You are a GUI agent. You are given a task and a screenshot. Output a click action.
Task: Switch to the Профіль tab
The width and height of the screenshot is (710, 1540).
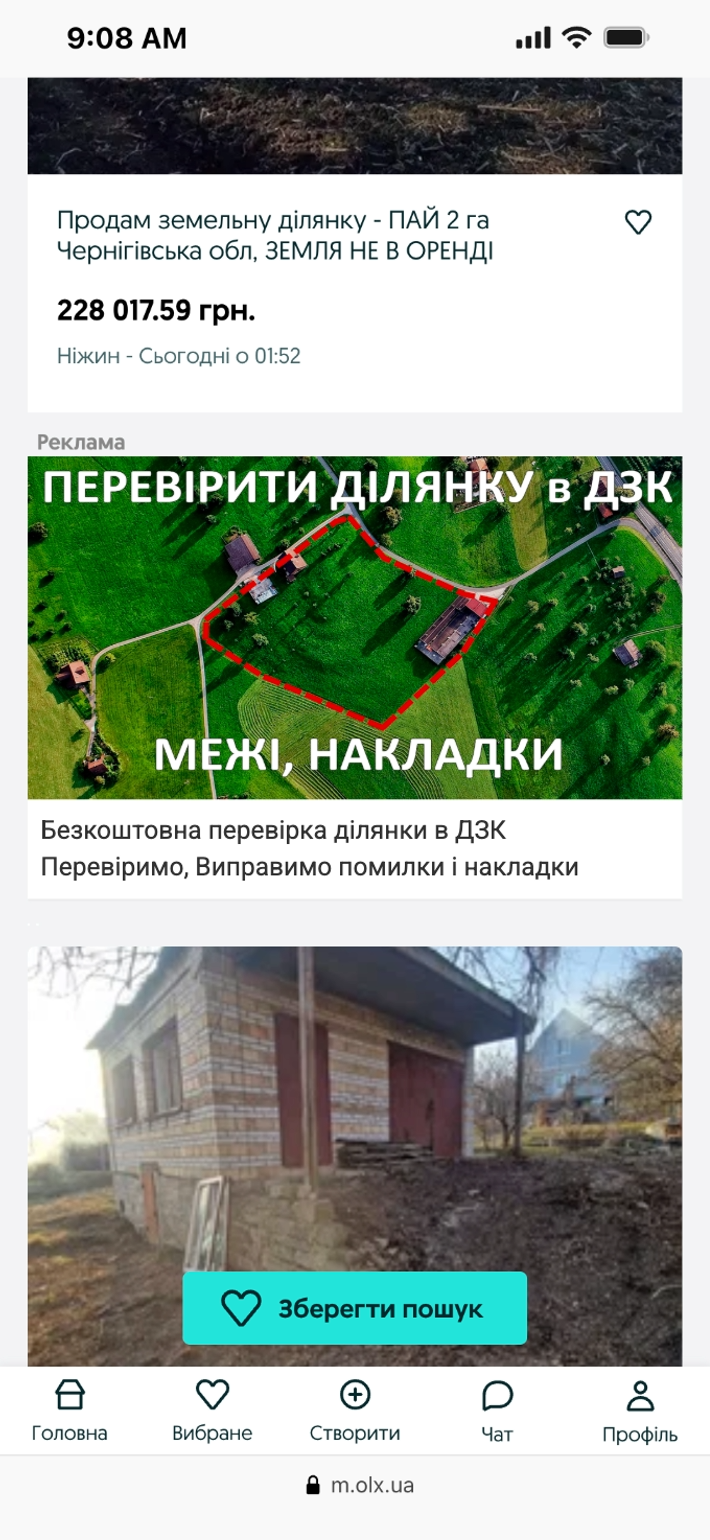pos(640,1410)
